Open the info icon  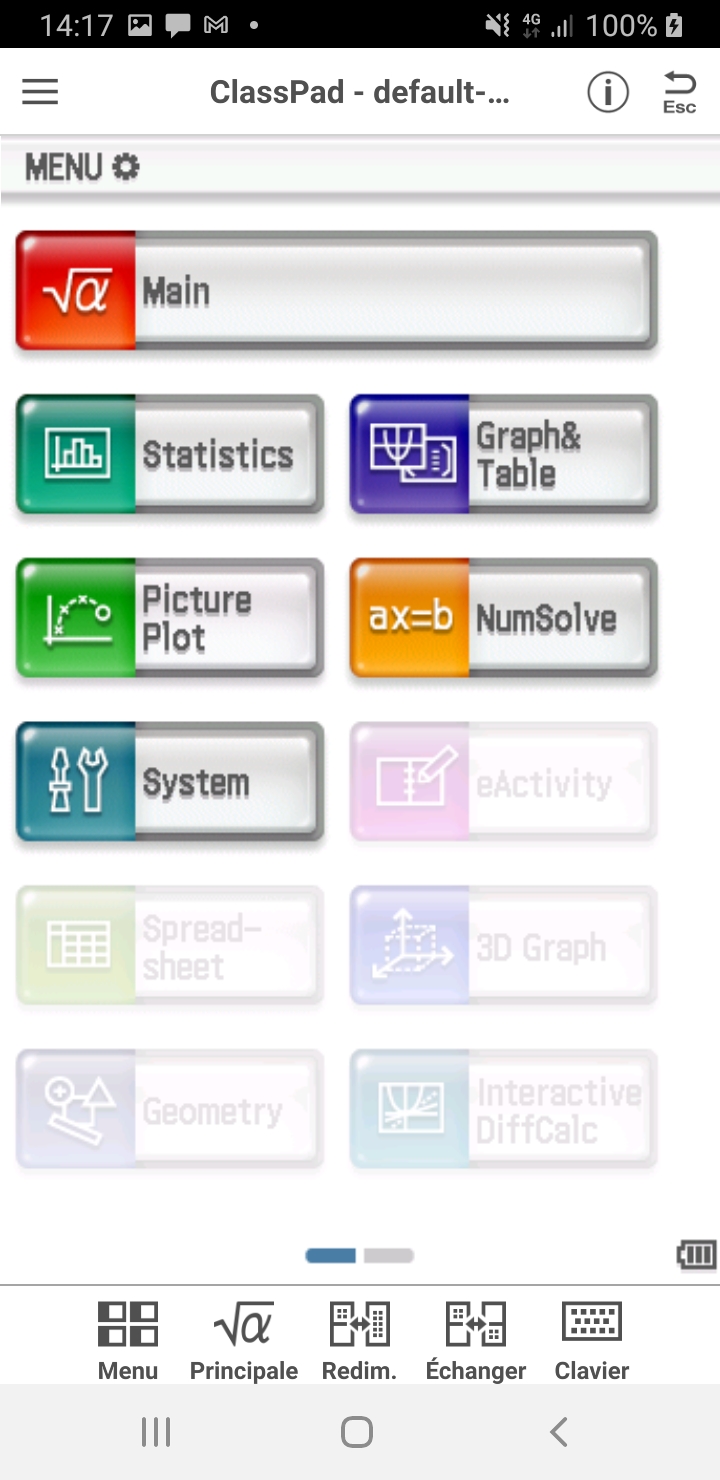(x=607, y=92)
